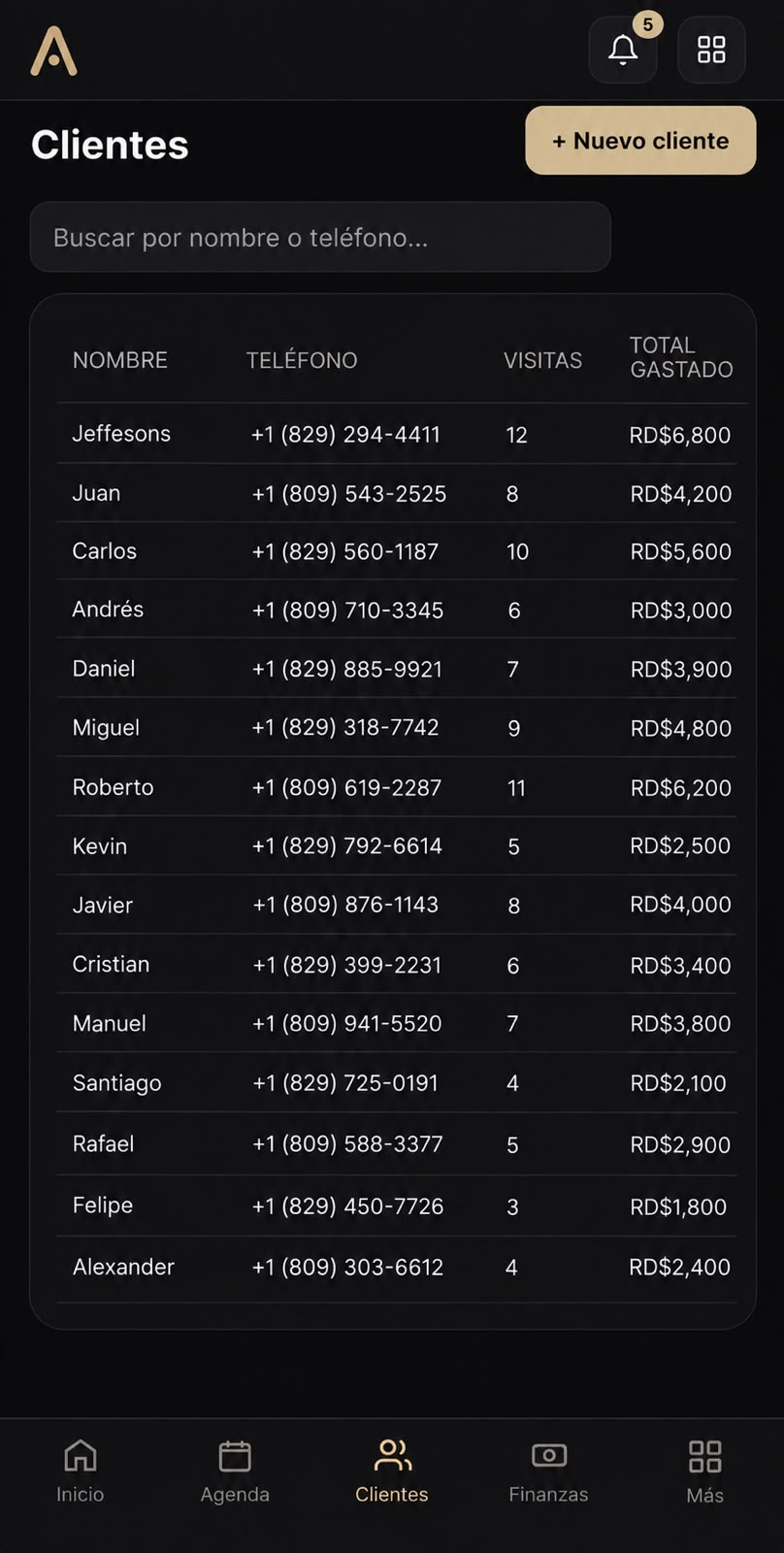784x1553 pixels.
Task: Open client row Alexander
Action: coord(397,1267)
